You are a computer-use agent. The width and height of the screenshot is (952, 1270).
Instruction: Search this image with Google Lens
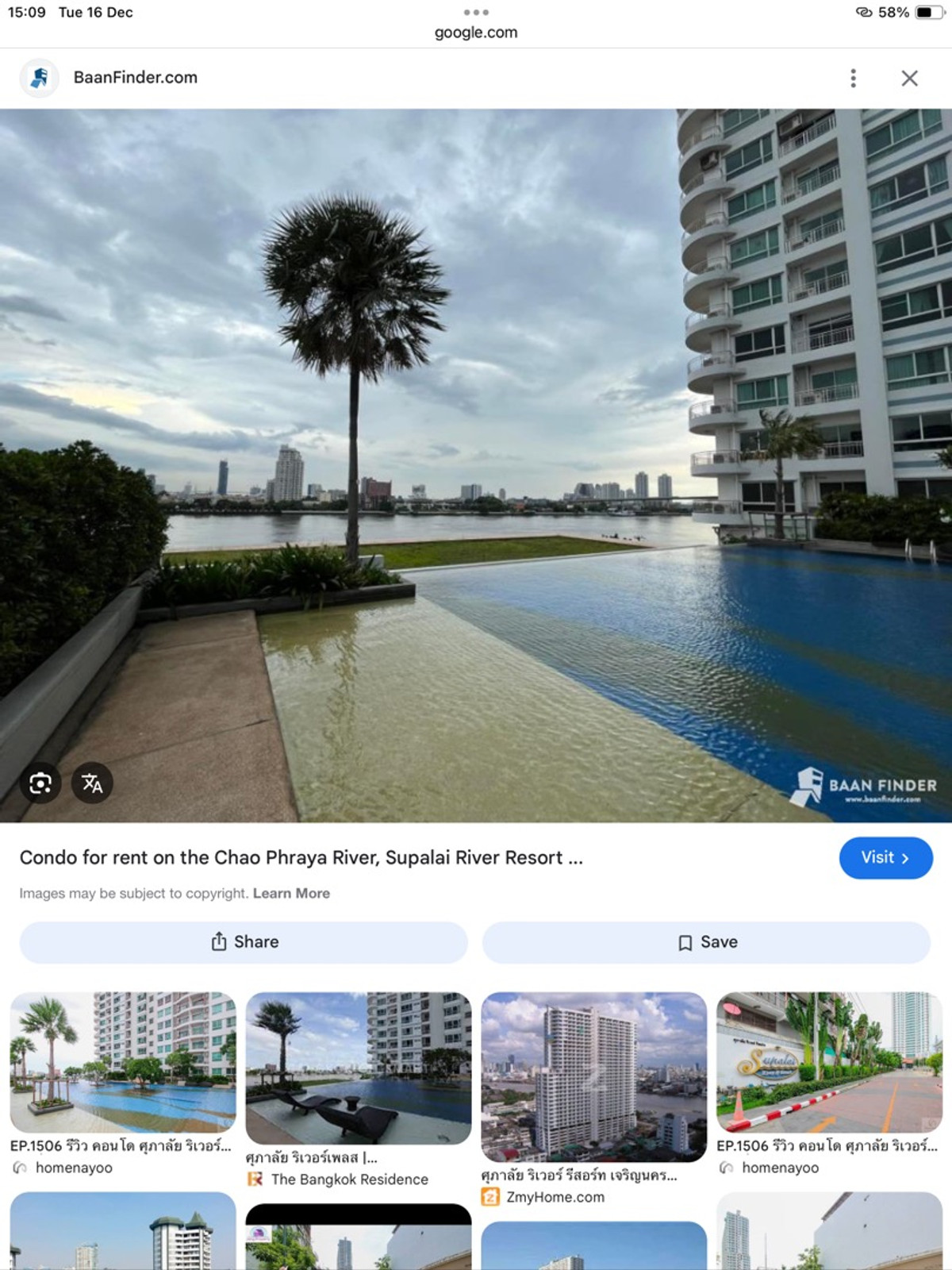40,783
